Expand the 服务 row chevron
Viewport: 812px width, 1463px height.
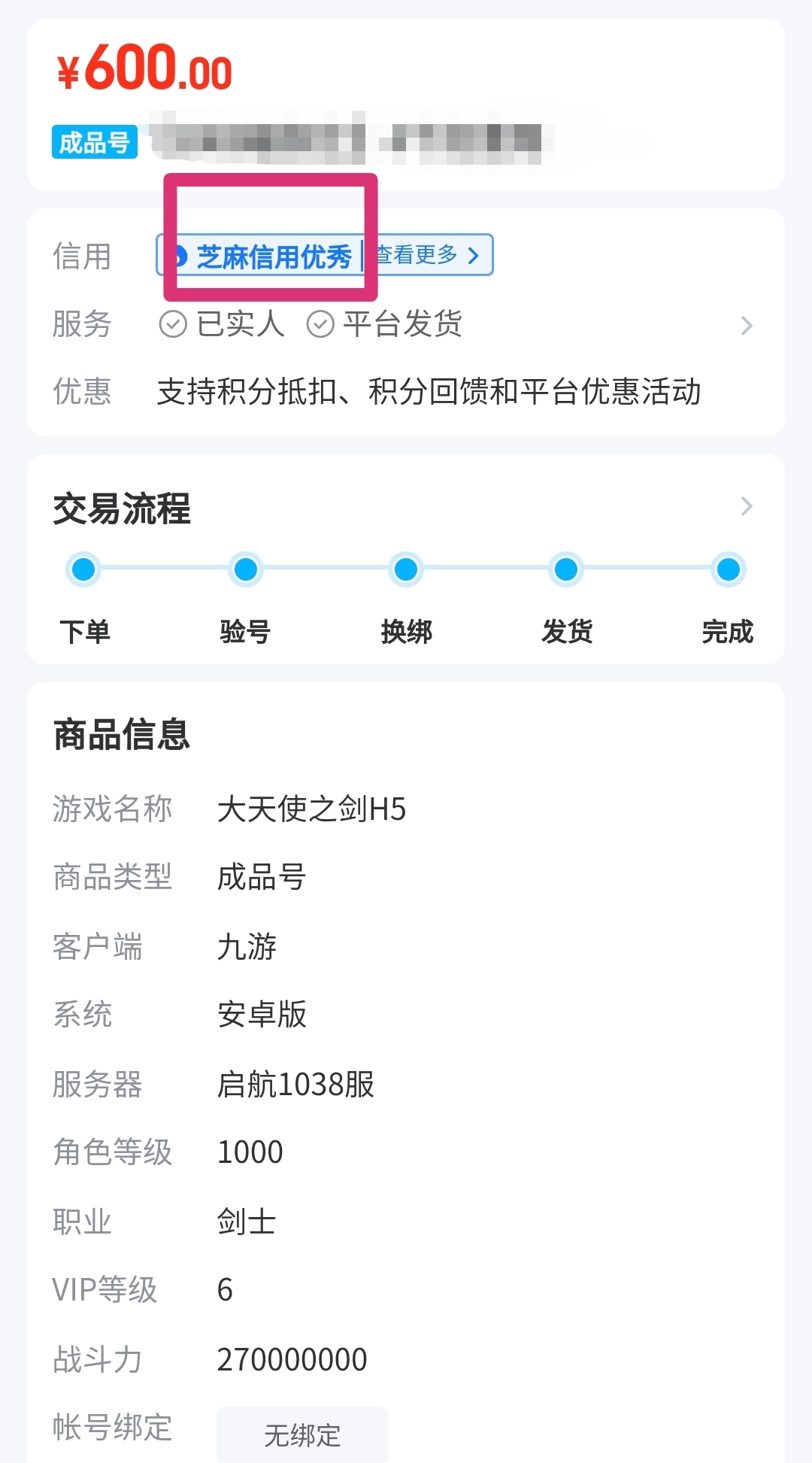tap(746, 325)
